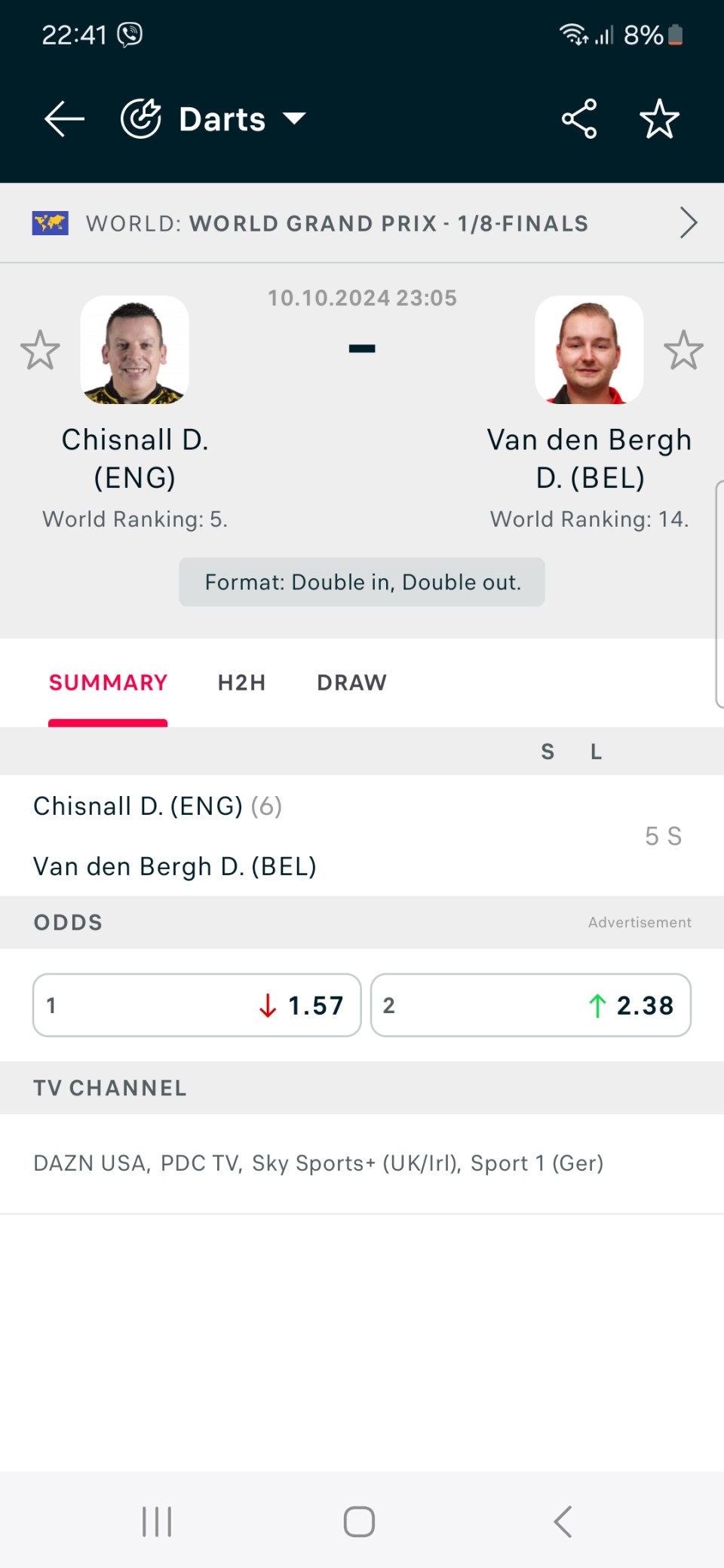Switch to the H2H tab

click(x=242, y=683)
